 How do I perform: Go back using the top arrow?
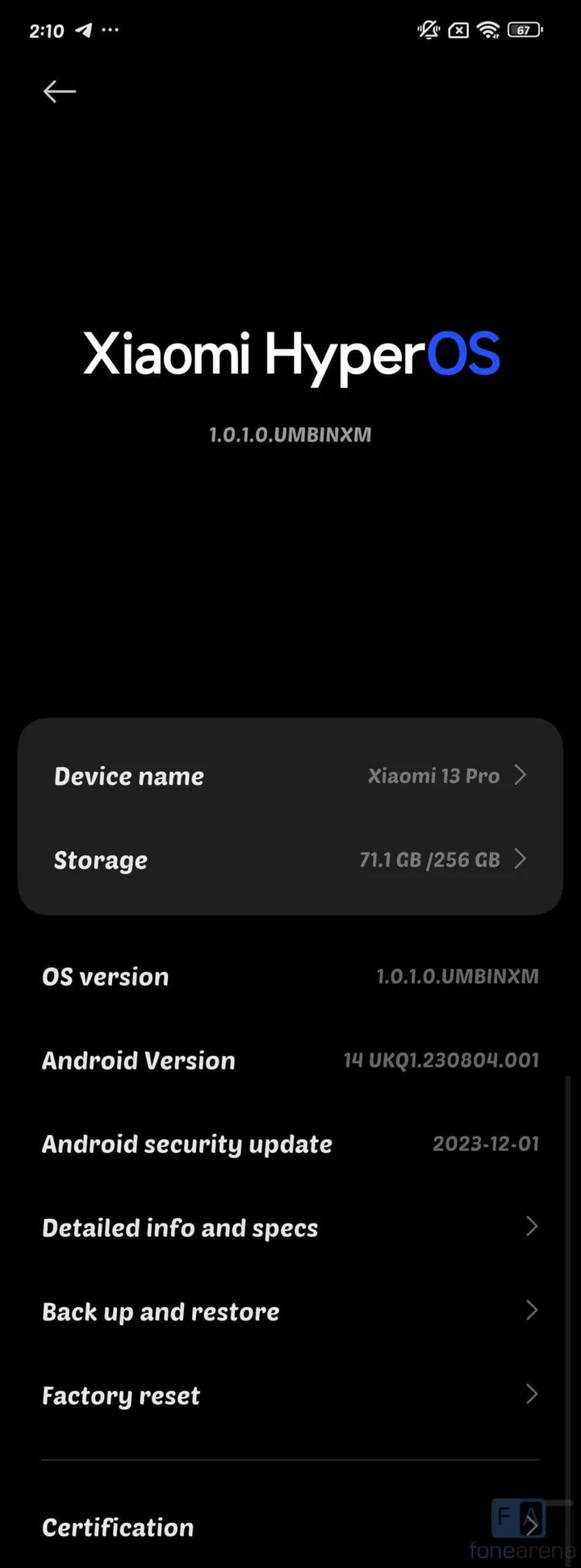click(x=59, y=91)
